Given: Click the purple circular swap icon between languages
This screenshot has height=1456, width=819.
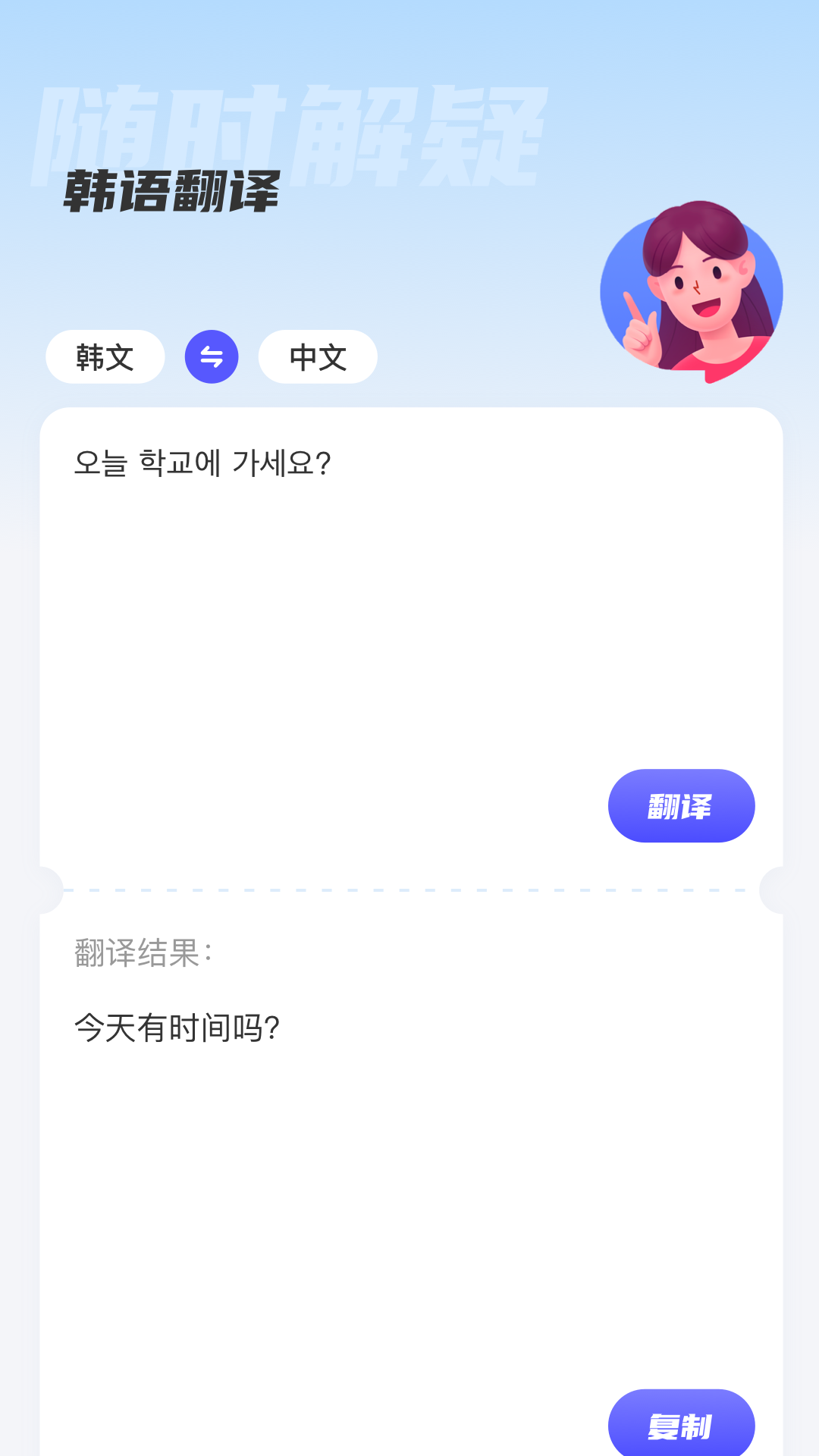Looking at the screenshot, I should (x=212, y=356).
